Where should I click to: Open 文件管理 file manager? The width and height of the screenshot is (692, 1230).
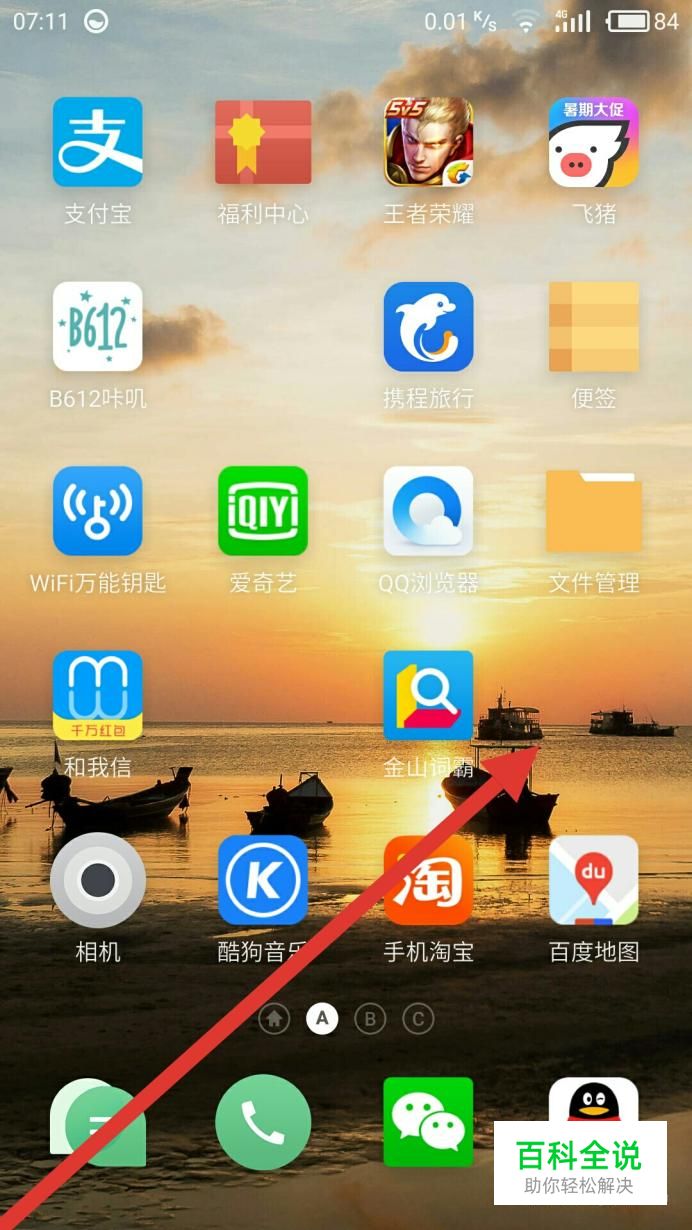click(593, 511)
